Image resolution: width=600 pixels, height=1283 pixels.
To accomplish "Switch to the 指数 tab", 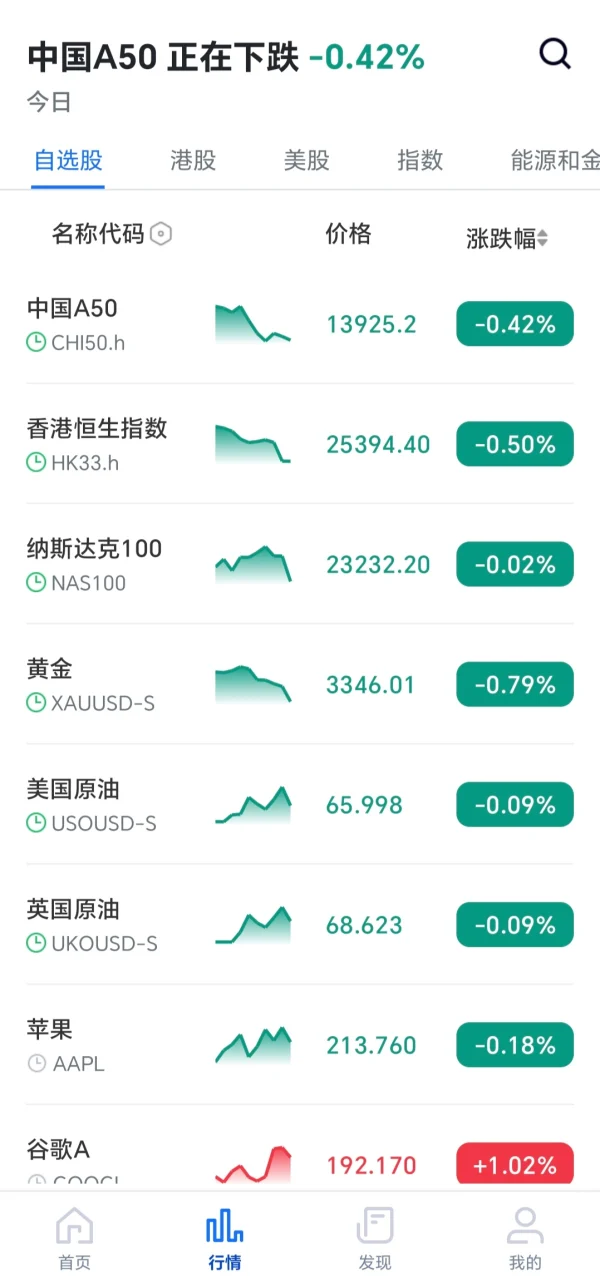I will click(420, 160).
